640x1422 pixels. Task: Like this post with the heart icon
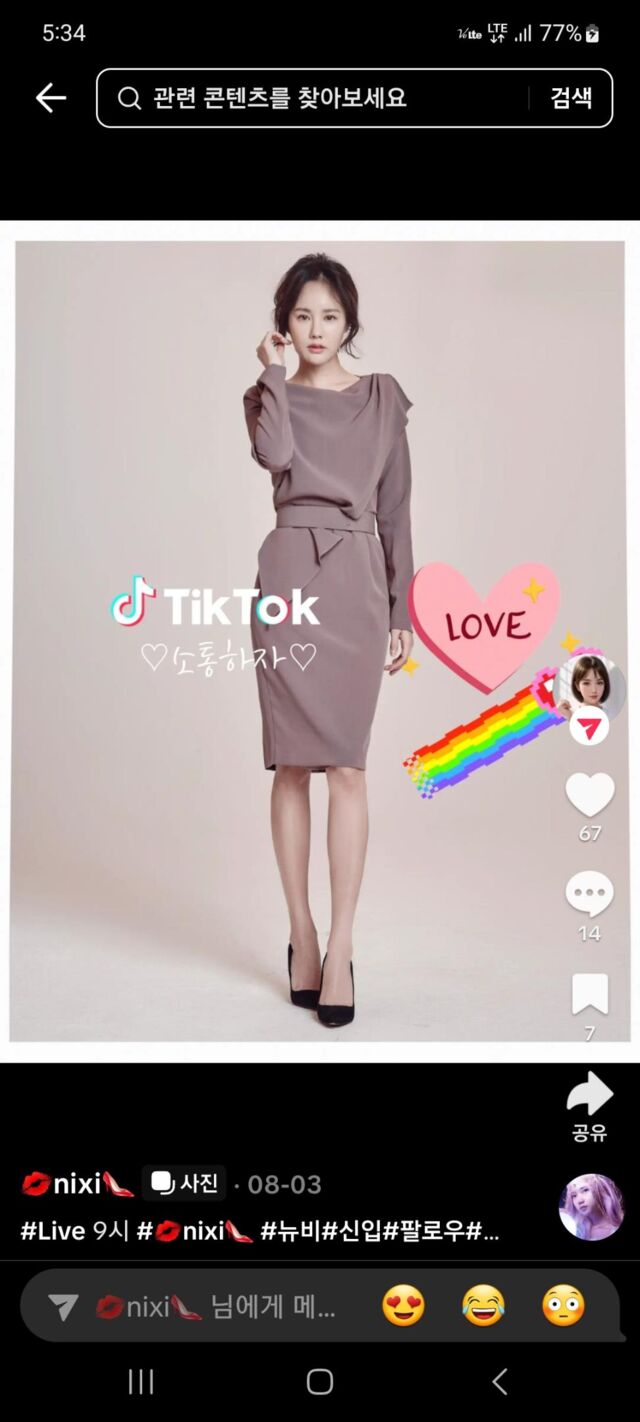coord(590,796)
